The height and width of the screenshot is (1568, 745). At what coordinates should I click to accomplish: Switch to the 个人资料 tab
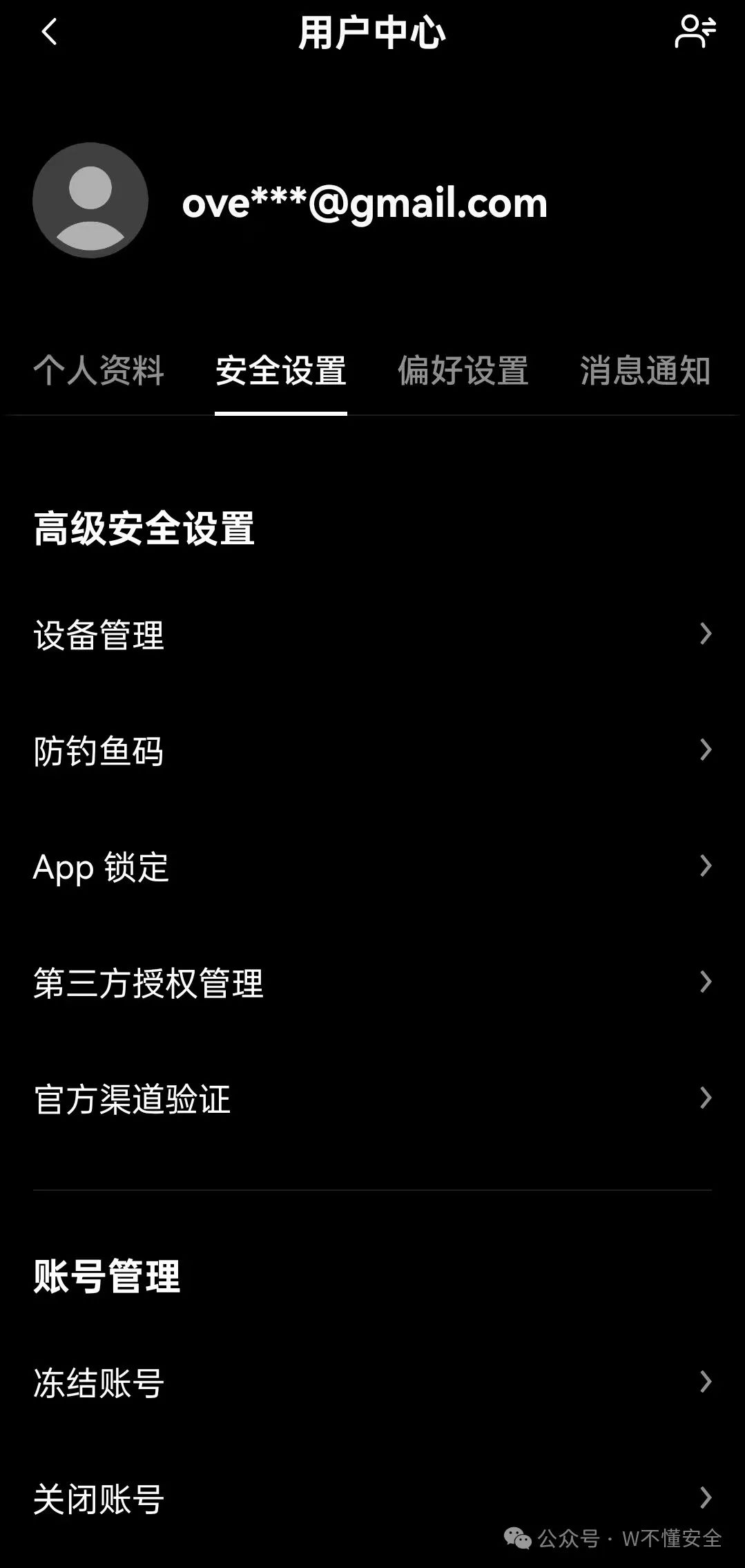click(99, 370)
